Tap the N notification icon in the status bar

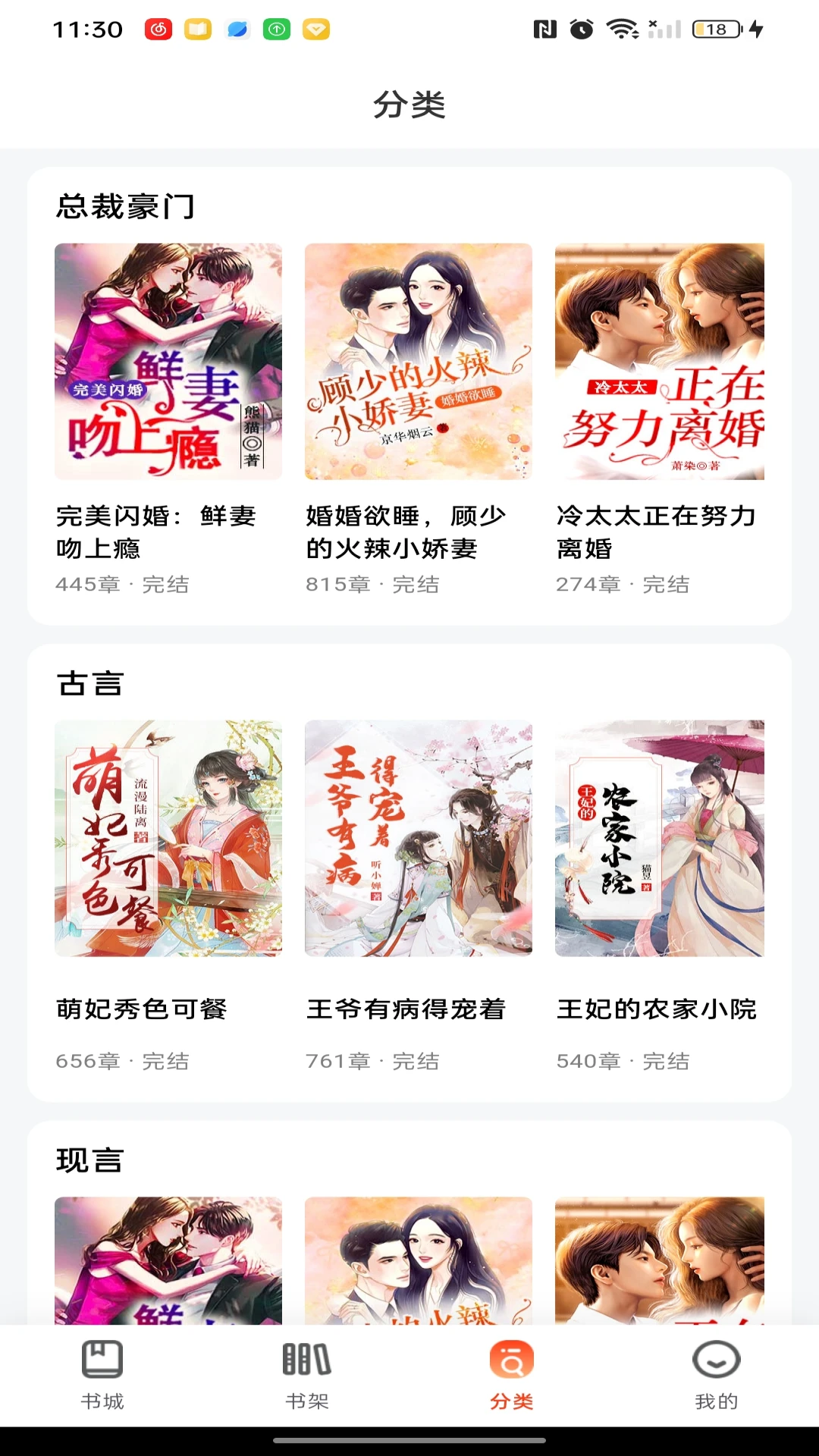pyautogui.click(x=543, y=29)
